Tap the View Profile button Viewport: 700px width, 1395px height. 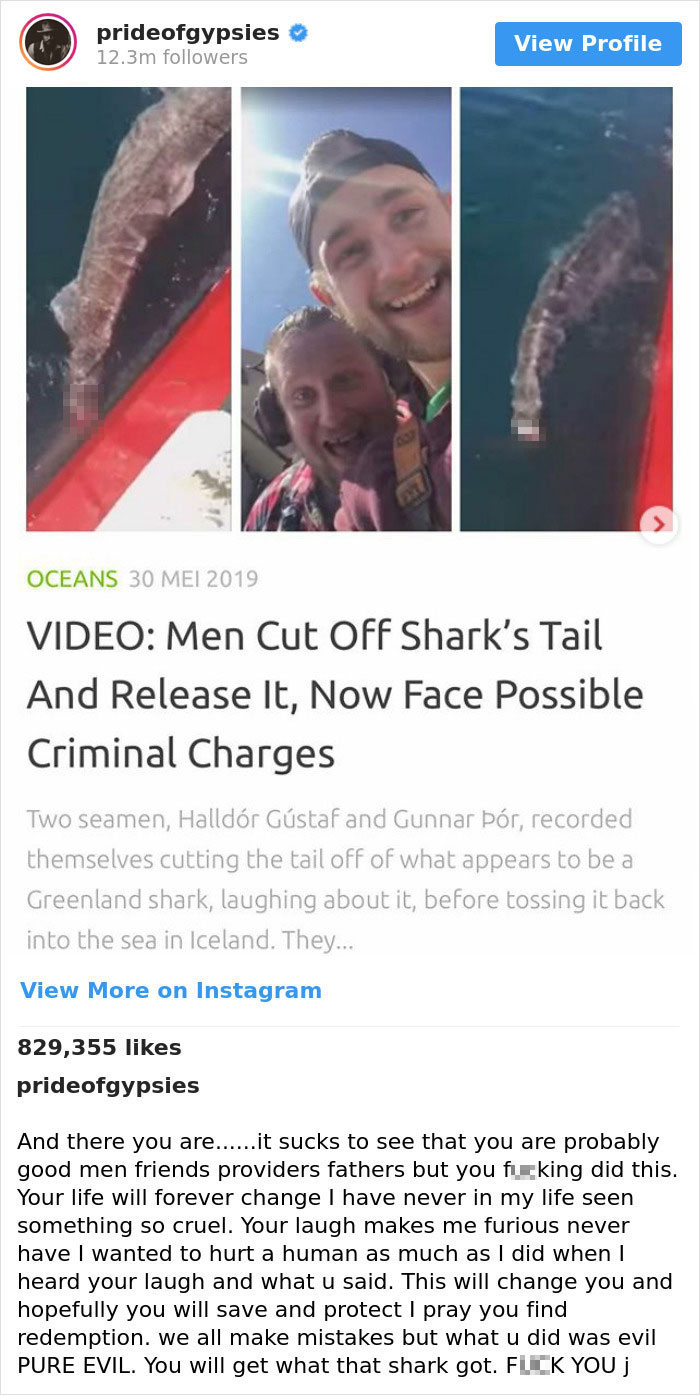[587, 44]
